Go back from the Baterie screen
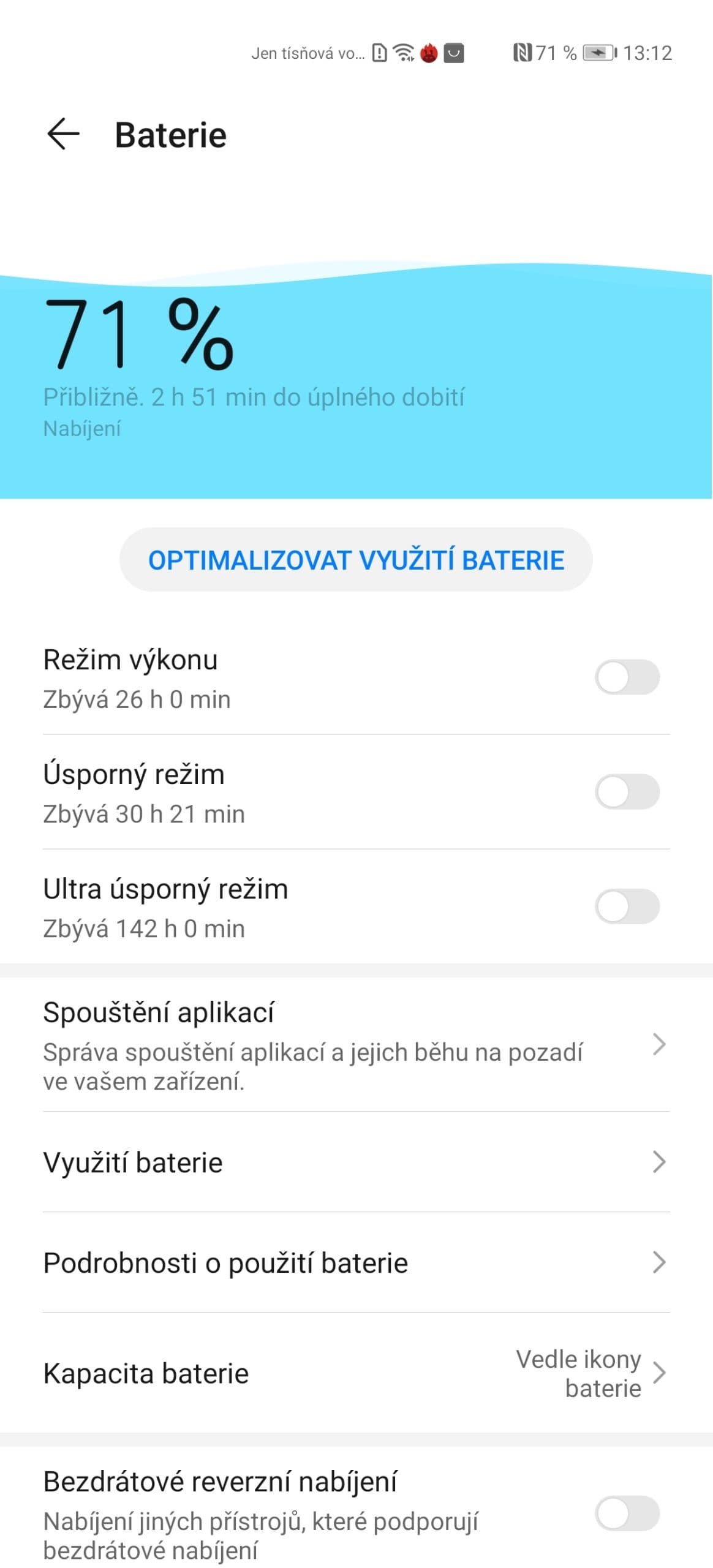This screenshot has height=1568, width=713. (x=63, y=134)
